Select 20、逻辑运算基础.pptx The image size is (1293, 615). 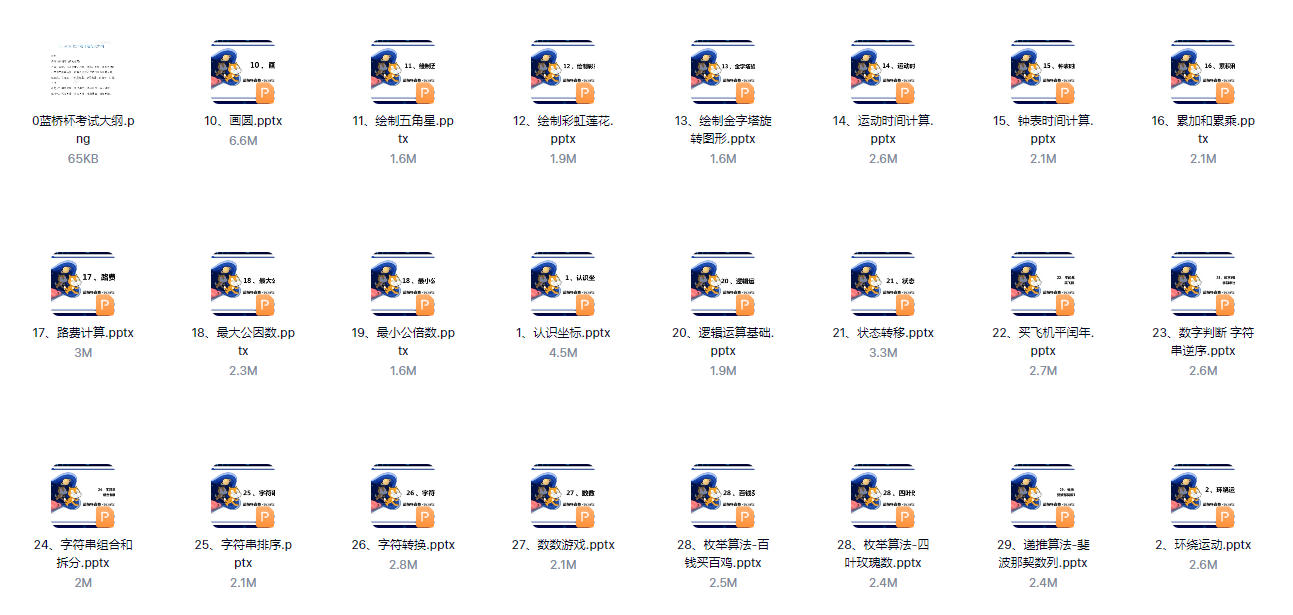click(723, 284)
